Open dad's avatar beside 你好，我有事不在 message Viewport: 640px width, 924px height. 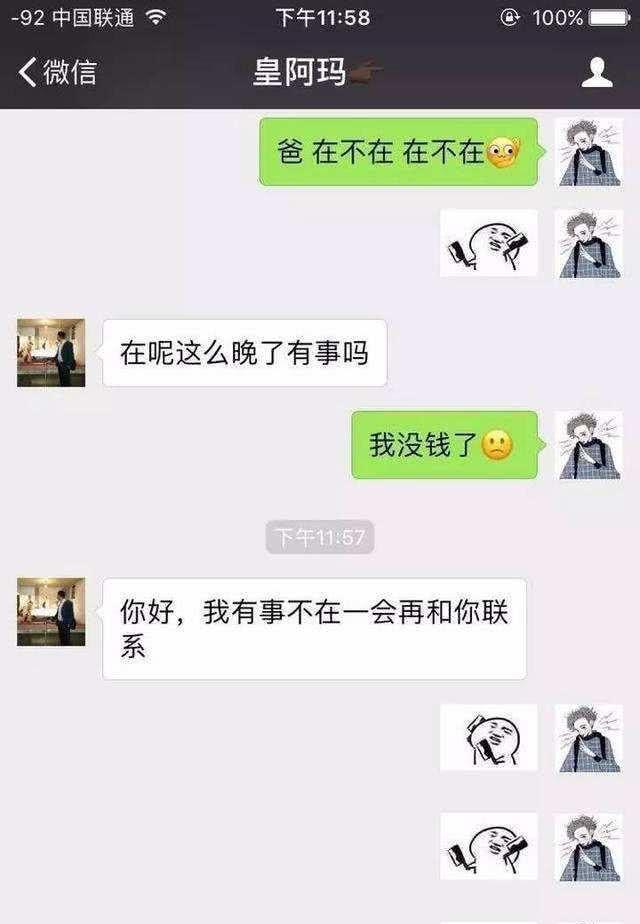(x=51, y=611)
